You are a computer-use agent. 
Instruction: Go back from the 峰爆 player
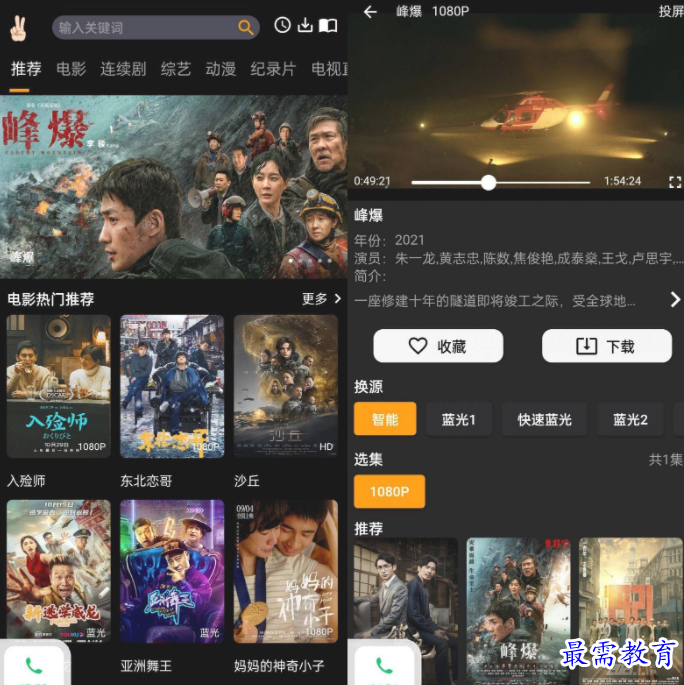pyautogui.click(x=371, y=12)
